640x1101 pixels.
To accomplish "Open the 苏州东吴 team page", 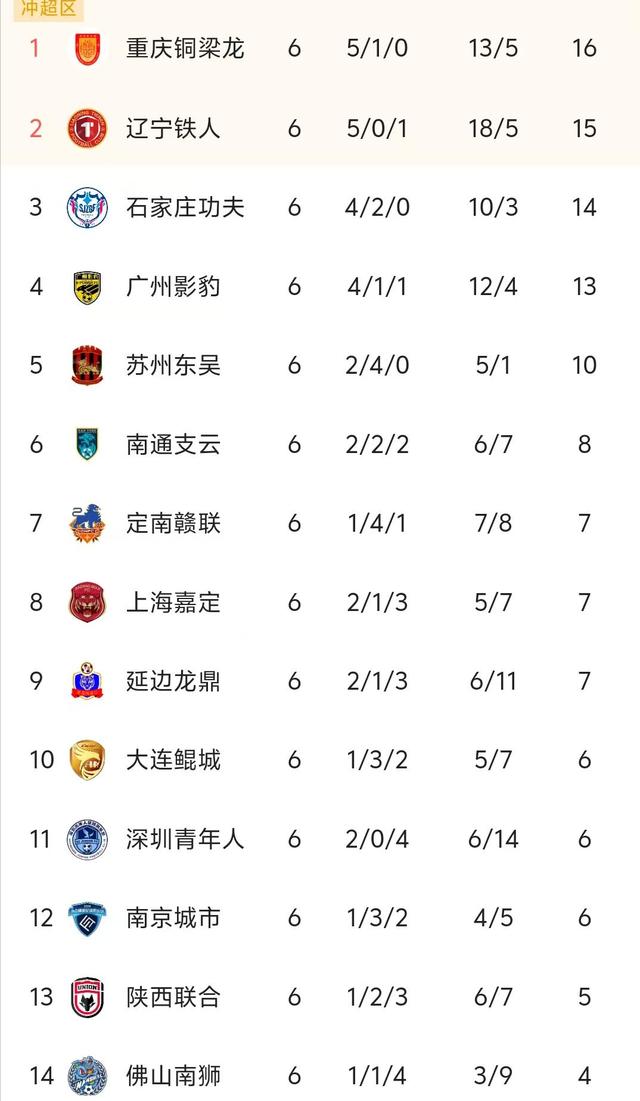I will pos(172,365).
